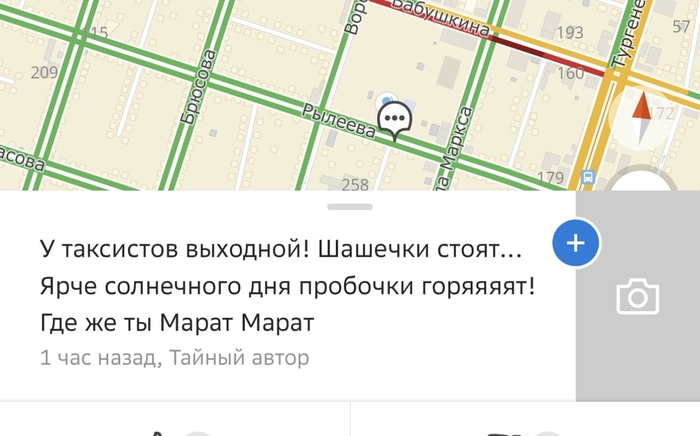The image size is (700, 436).
Task: Tap the blue plus button
Action: pos(575,243)
